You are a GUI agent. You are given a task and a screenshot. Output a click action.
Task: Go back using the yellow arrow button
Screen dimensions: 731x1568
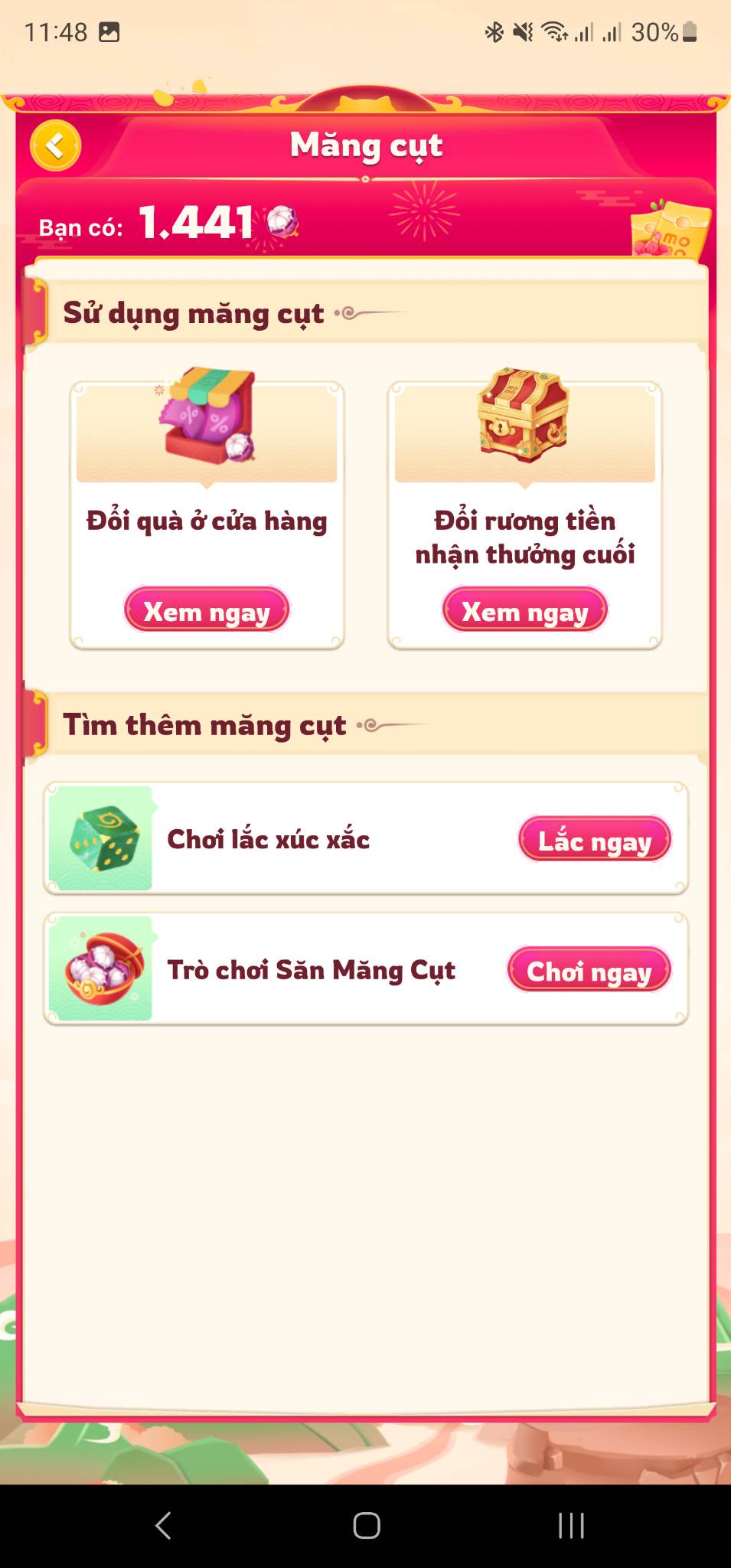pos(55,145)
